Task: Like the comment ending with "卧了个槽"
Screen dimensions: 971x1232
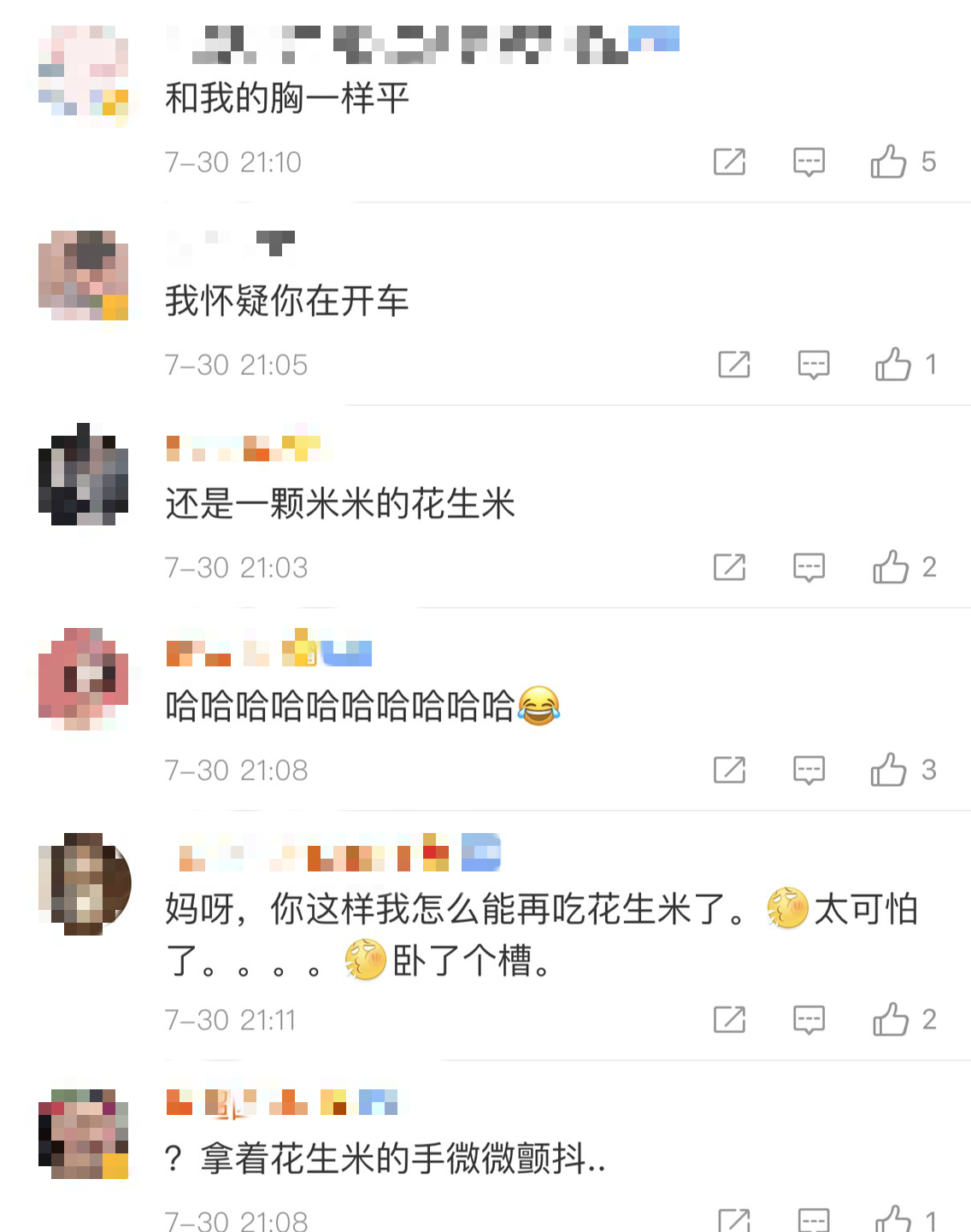Action: pyautogui.click(x=891, y=1019)
